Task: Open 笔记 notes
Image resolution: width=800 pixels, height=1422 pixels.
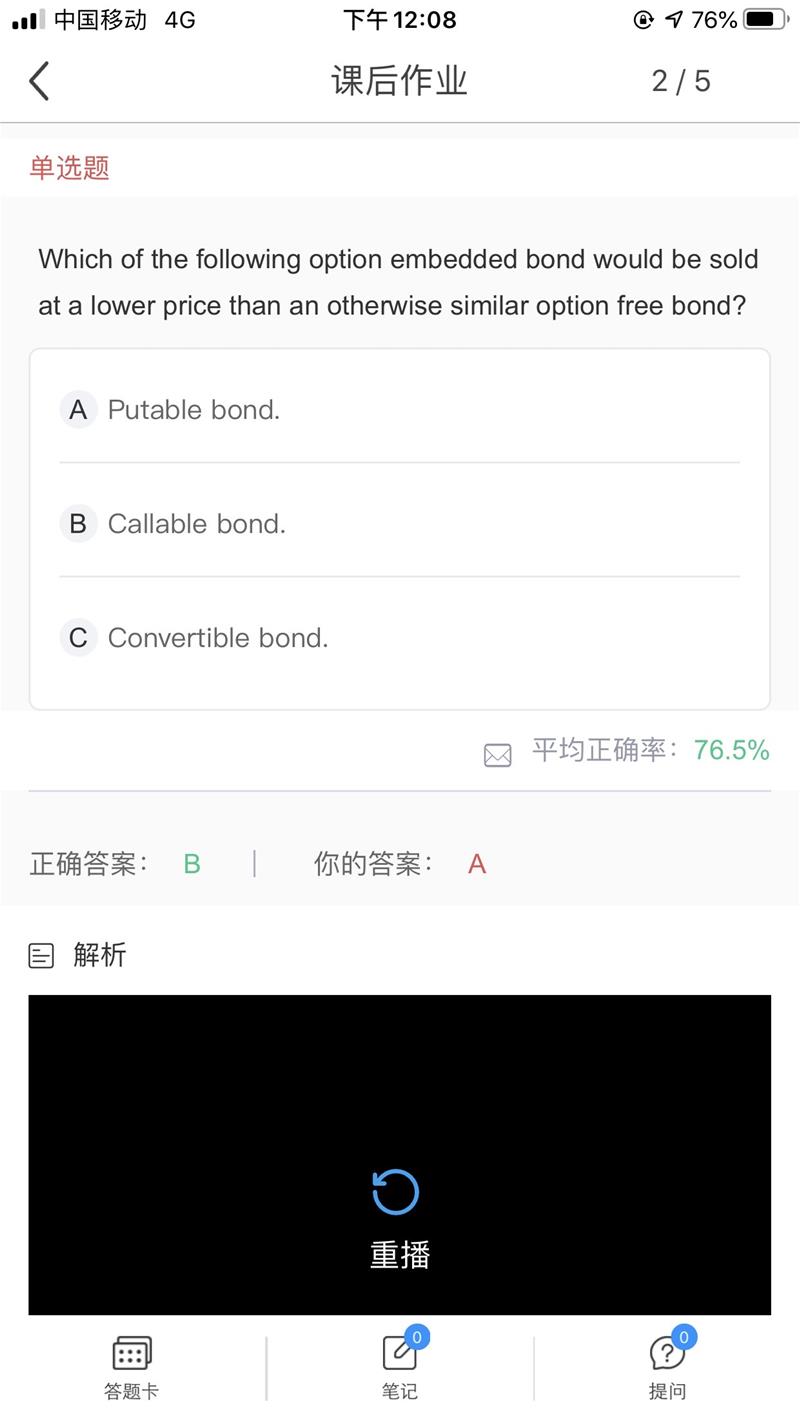Action: pos(400,1368)
